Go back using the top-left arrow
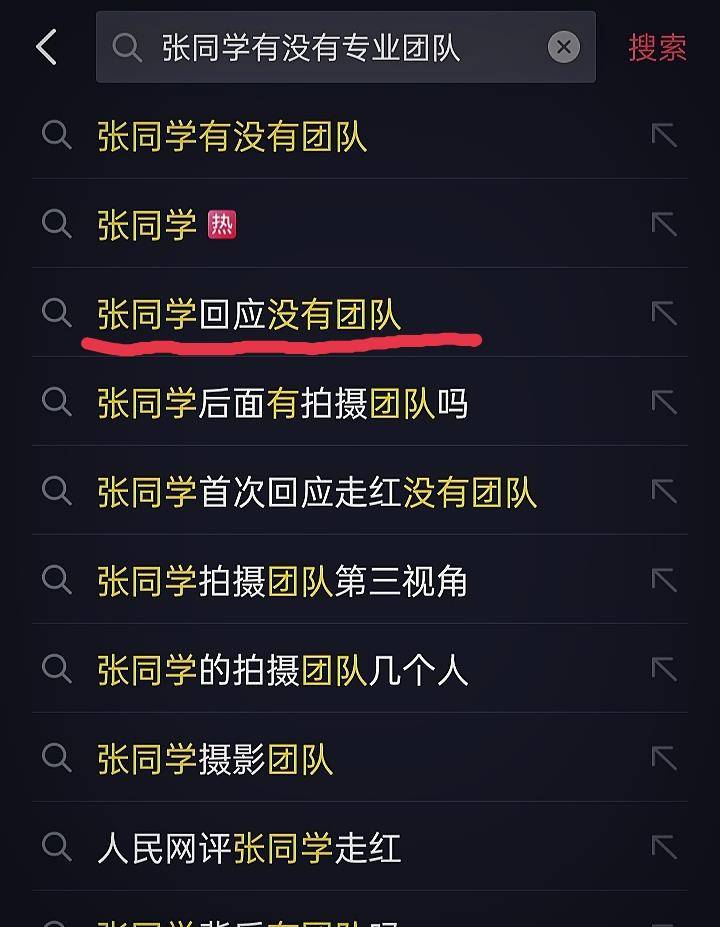This screenshot has height=927, width=720. pyautogui.click(x=46, y=47)
